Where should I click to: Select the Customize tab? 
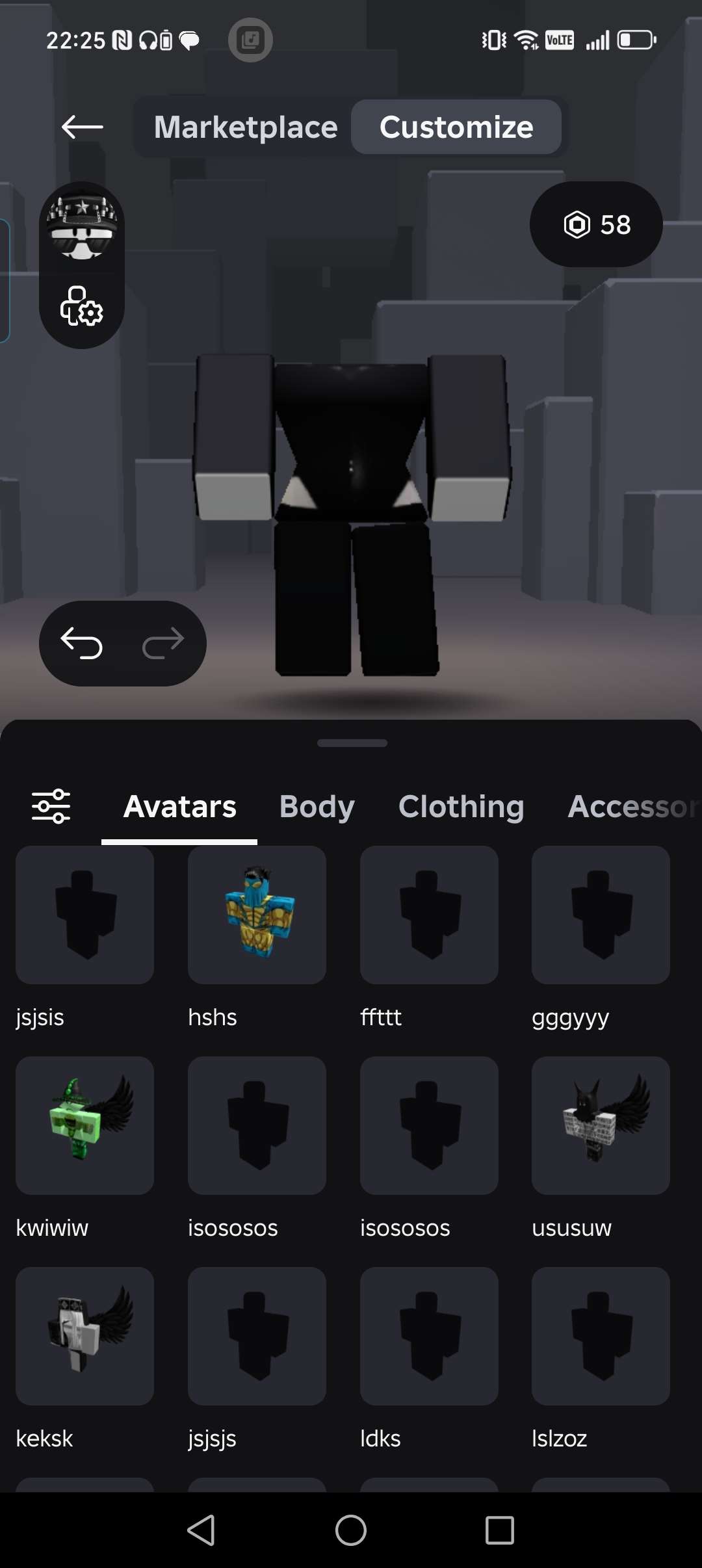pyautogui.click(x=456, y=127)
